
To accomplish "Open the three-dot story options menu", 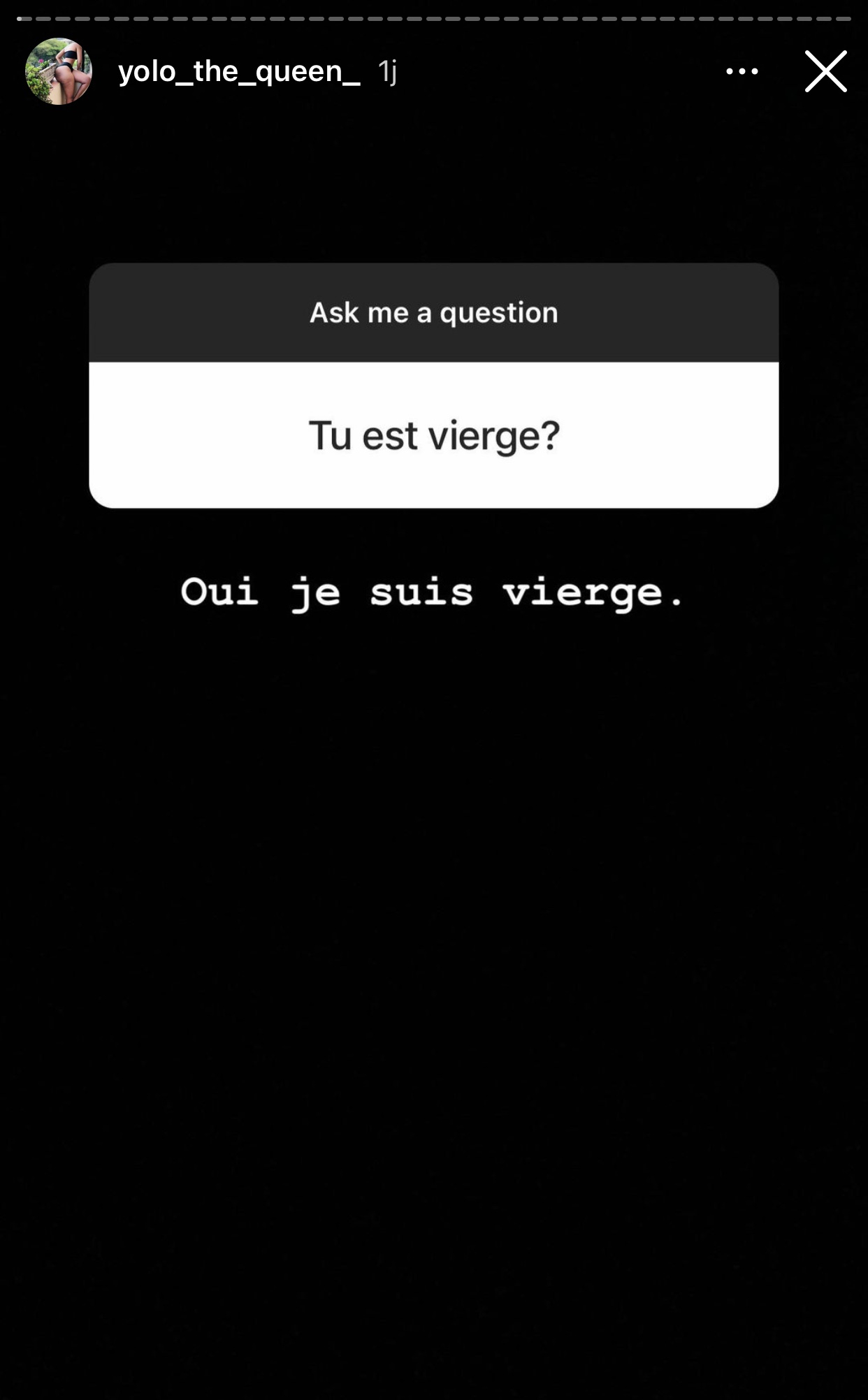I will pyautogui.click(x=742, y=71).
